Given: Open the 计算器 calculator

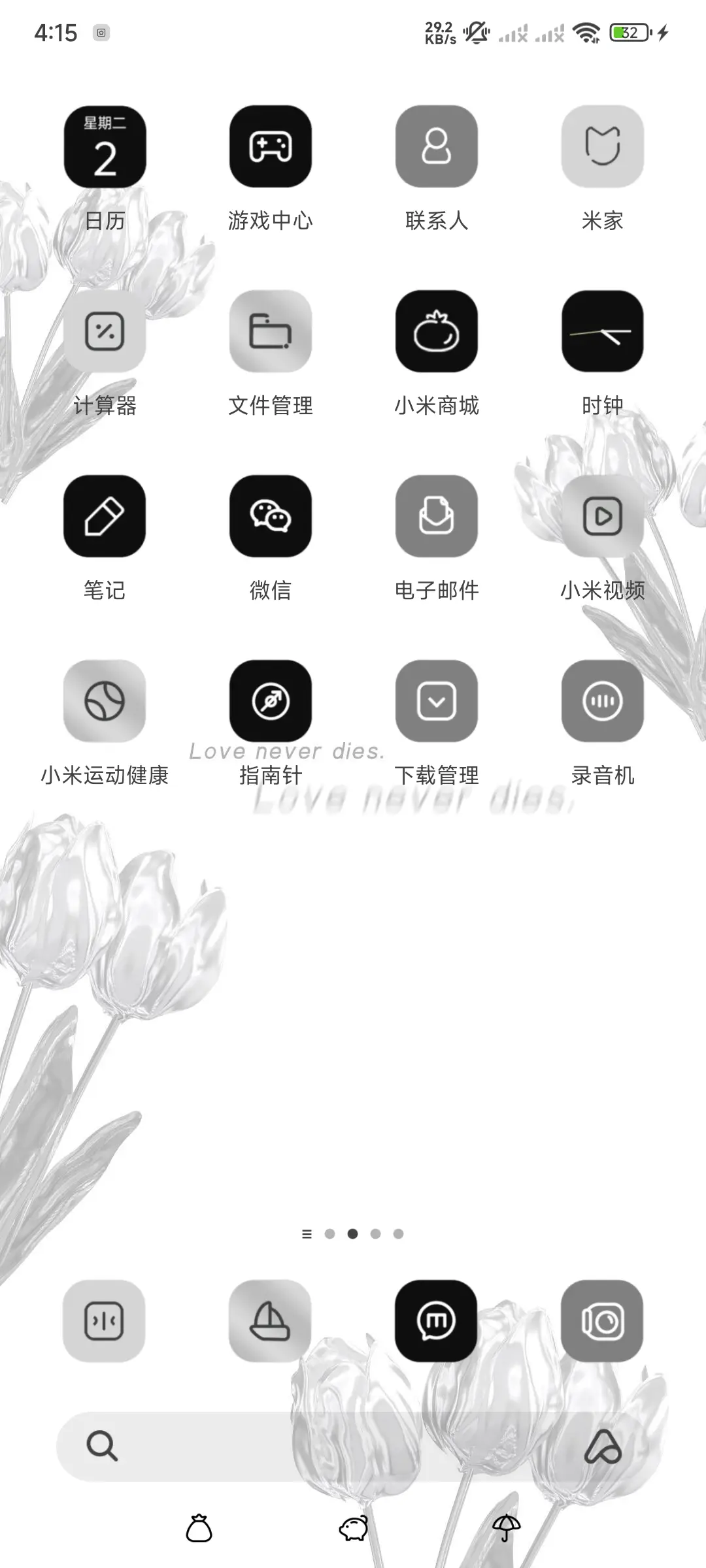Looking at the screenshot, I should [x=105, y=332].
